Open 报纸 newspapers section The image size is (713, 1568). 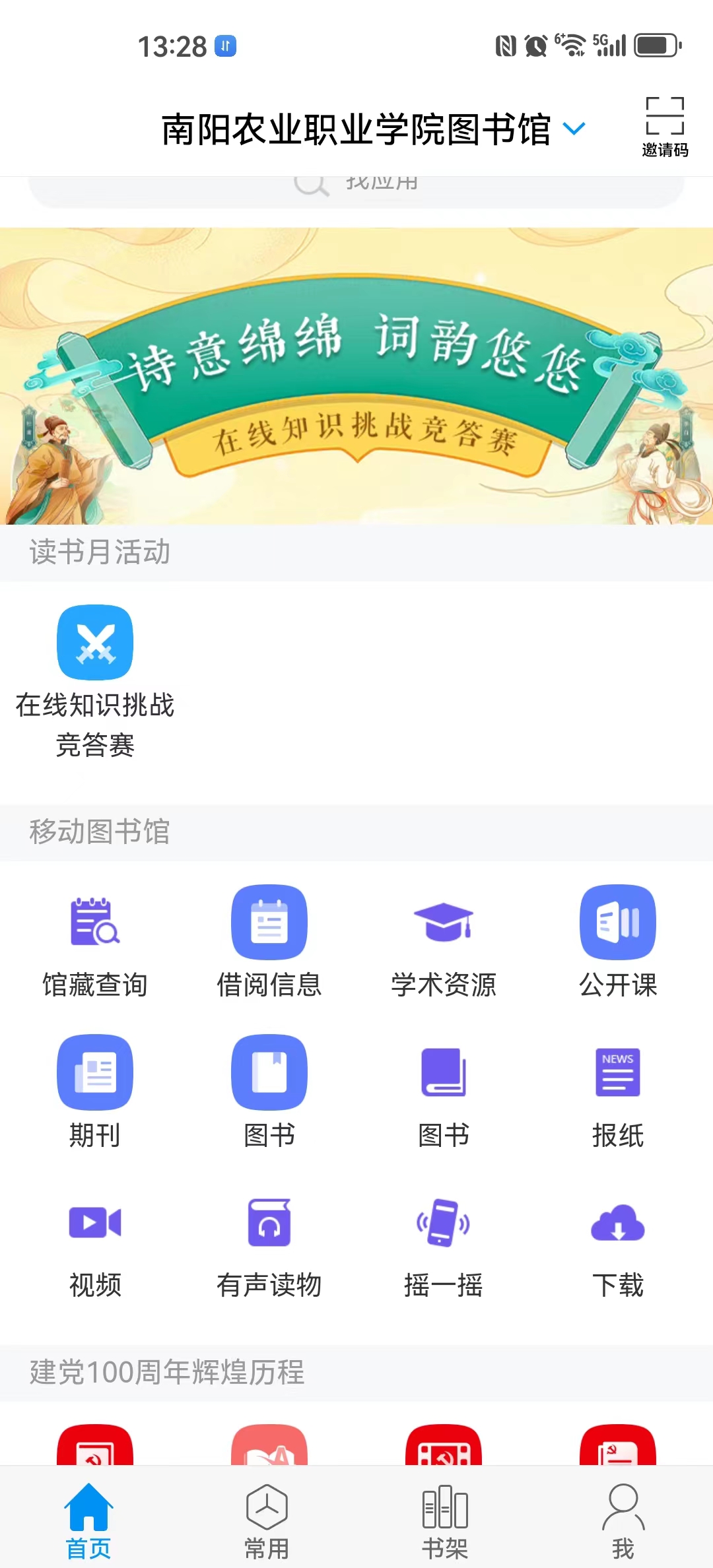[617, 1092]
